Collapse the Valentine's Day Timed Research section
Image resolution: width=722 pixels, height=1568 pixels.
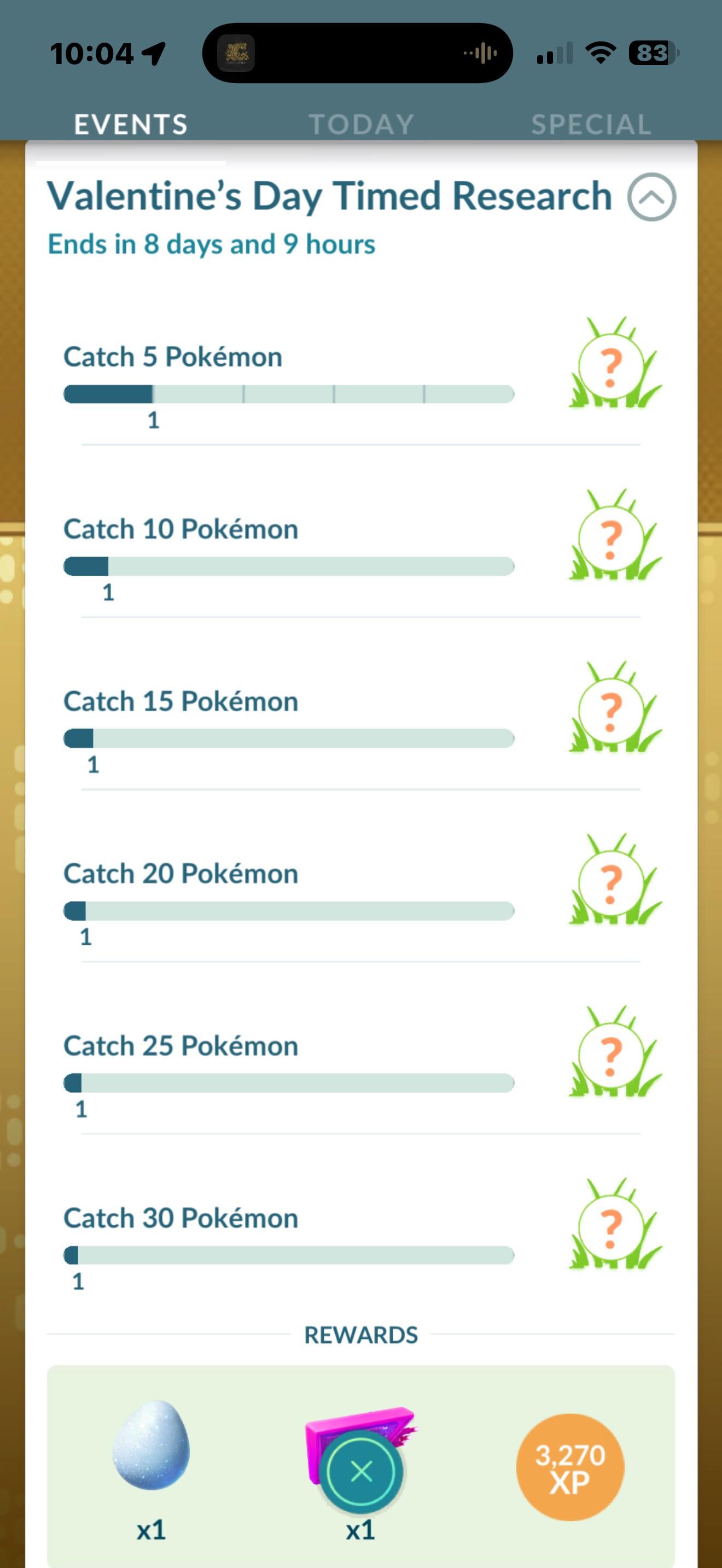(651, 197)
